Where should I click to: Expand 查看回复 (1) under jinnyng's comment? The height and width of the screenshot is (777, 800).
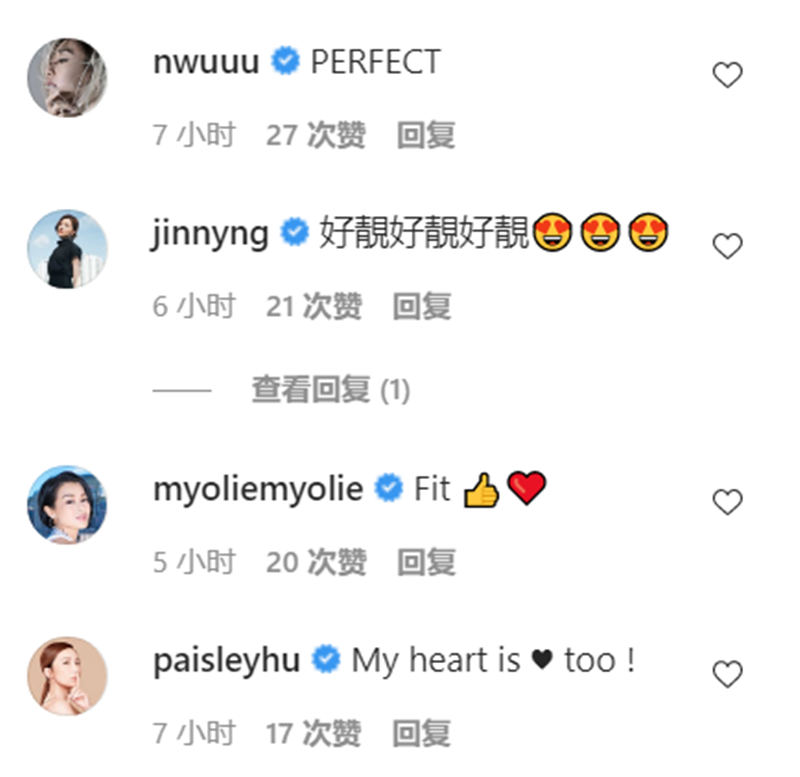(330, 390)
